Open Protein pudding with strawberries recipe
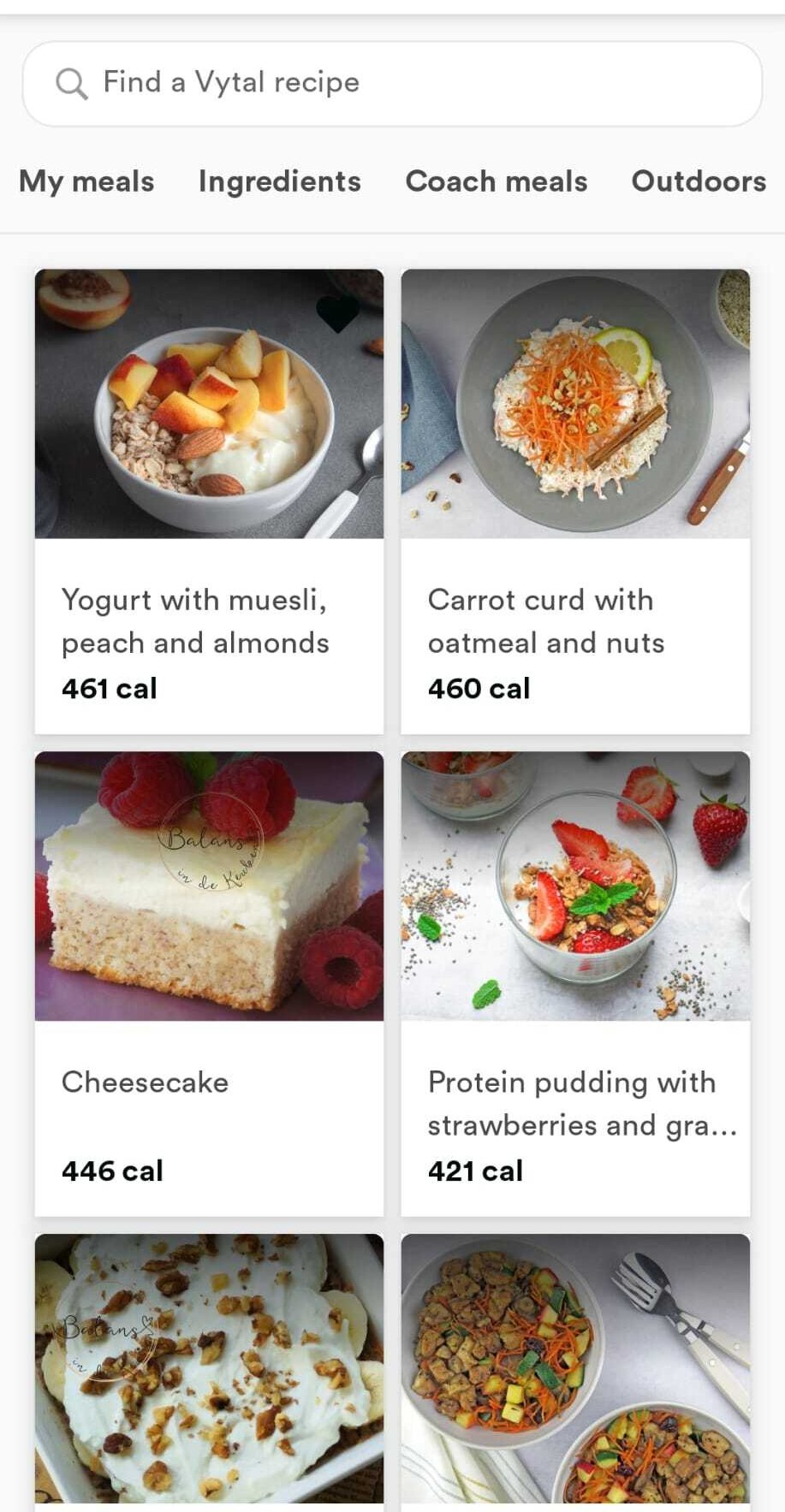Screen dimensions: 785x1512 click(x=575, y=983)
